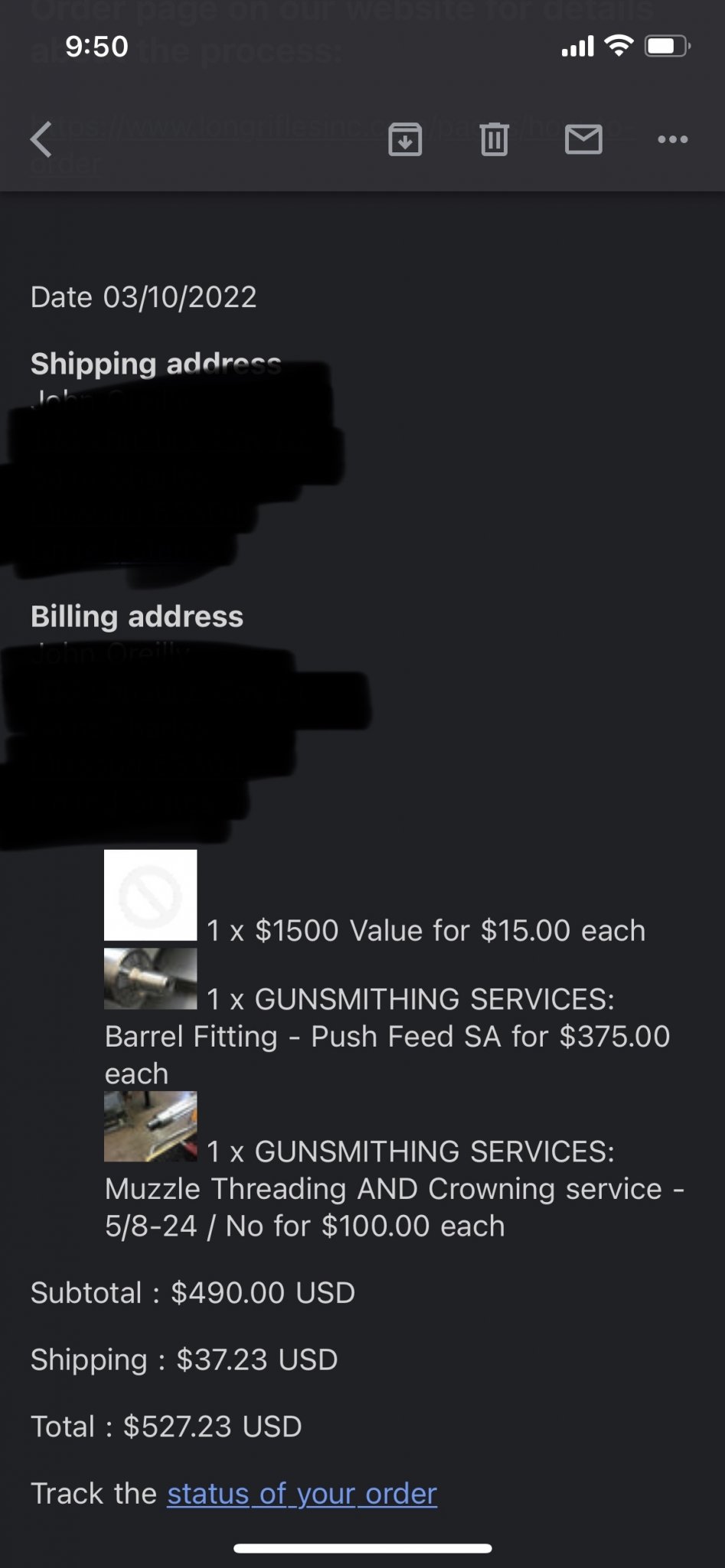Screen dimensions: 725x1568
Task: Go back to the inbox
Action: (41, 139)
